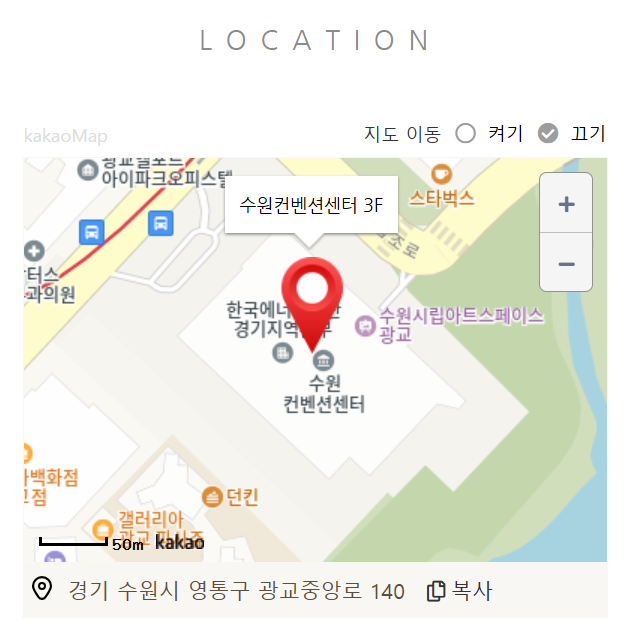
Task: Select the 끄기 map movement option
Action: [548, 134]
